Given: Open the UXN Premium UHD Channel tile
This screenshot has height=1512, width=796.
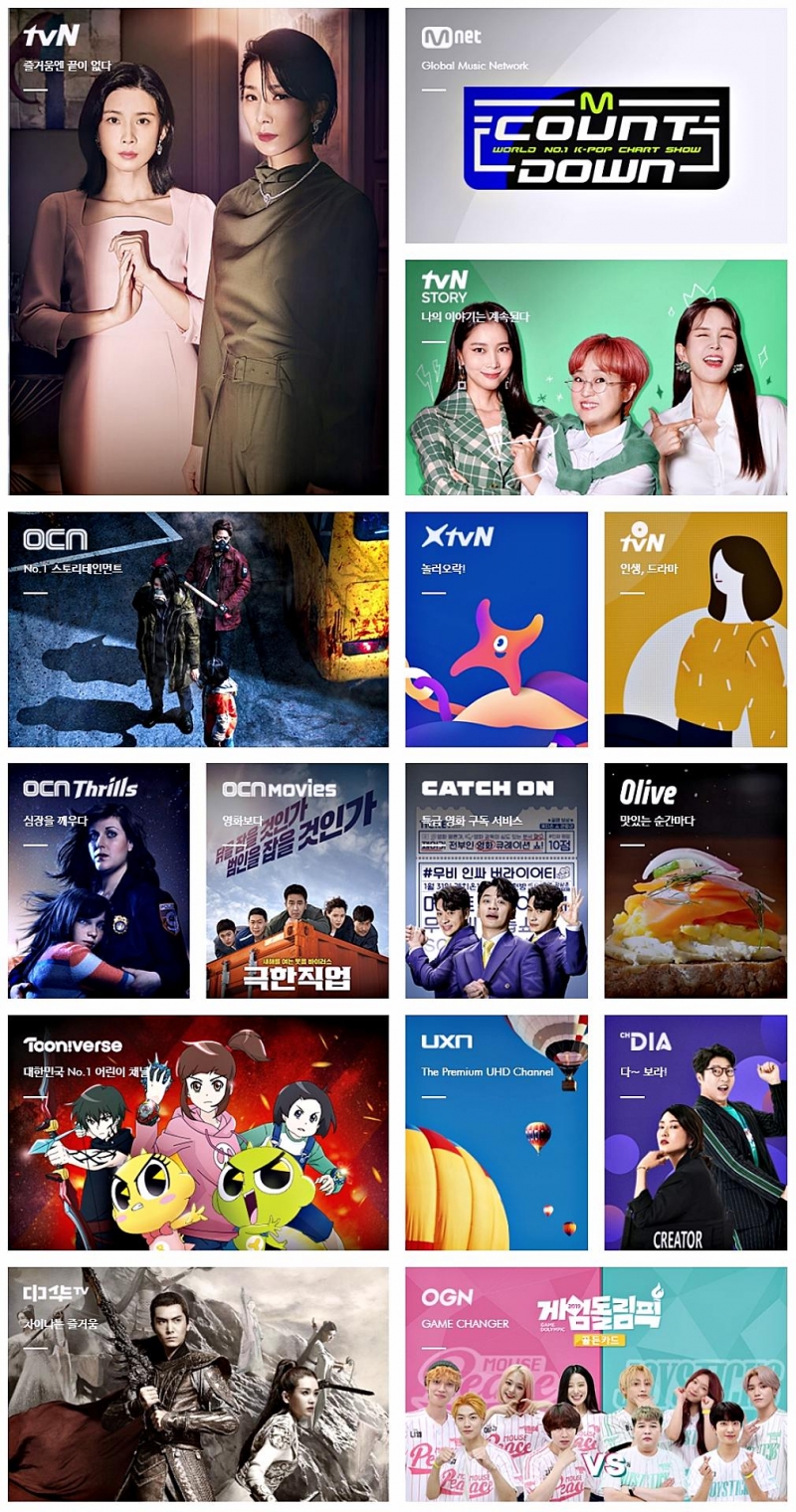Looking at the screenshot, I should (496, 1132).
